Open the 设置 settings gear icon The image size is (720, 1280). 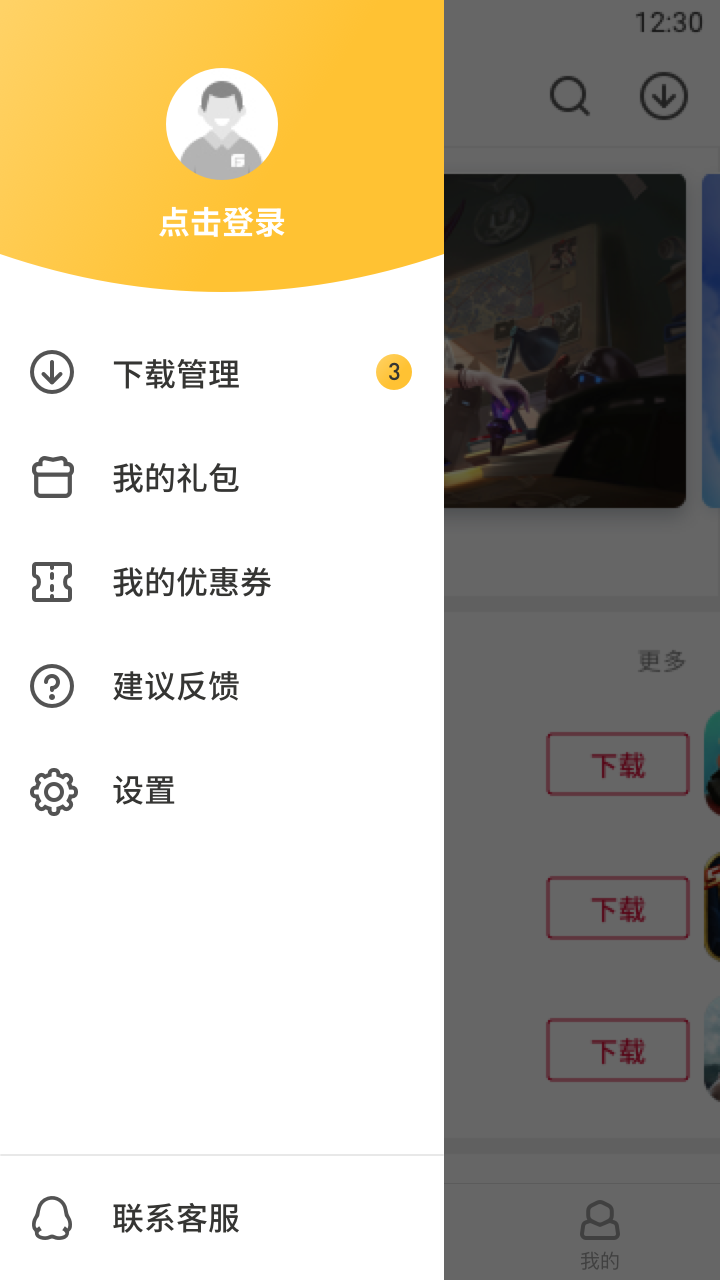(51, 790)
